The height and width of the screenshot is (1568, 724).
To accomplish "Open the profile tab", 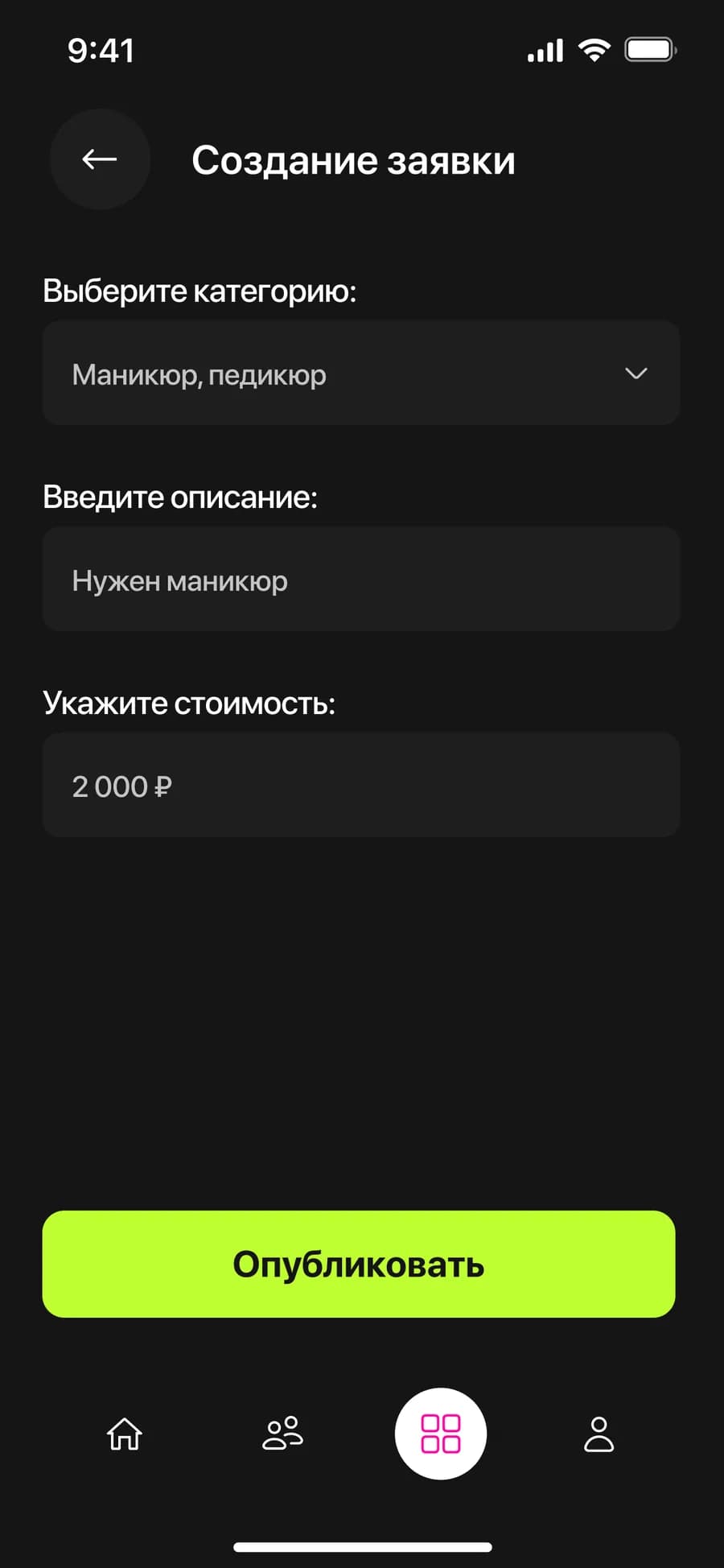I will [x=599, y=1434].
